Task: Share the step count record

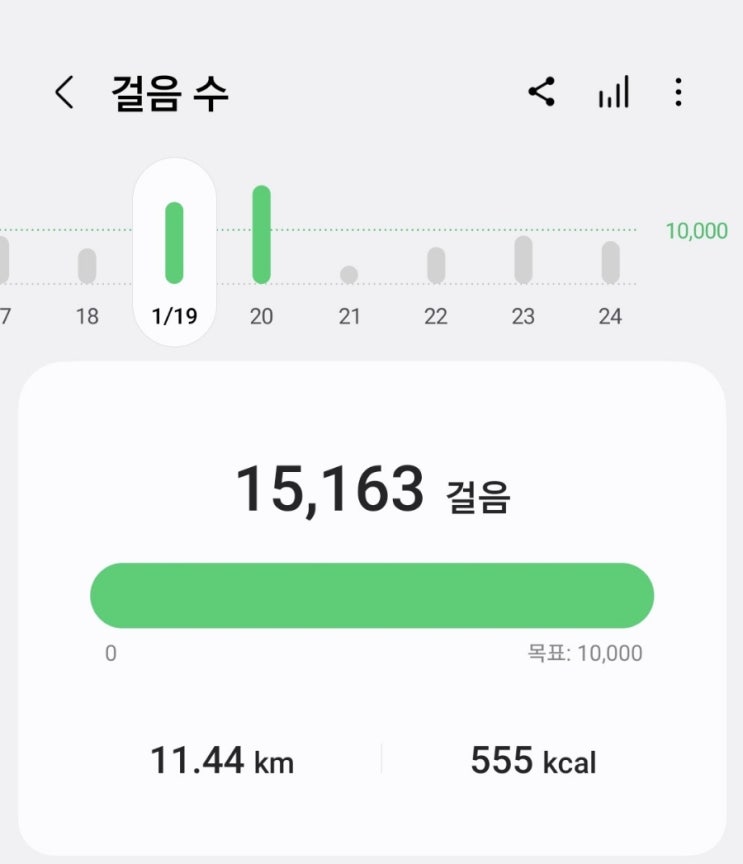Action: pyautogui.click(x=542, y=94)
